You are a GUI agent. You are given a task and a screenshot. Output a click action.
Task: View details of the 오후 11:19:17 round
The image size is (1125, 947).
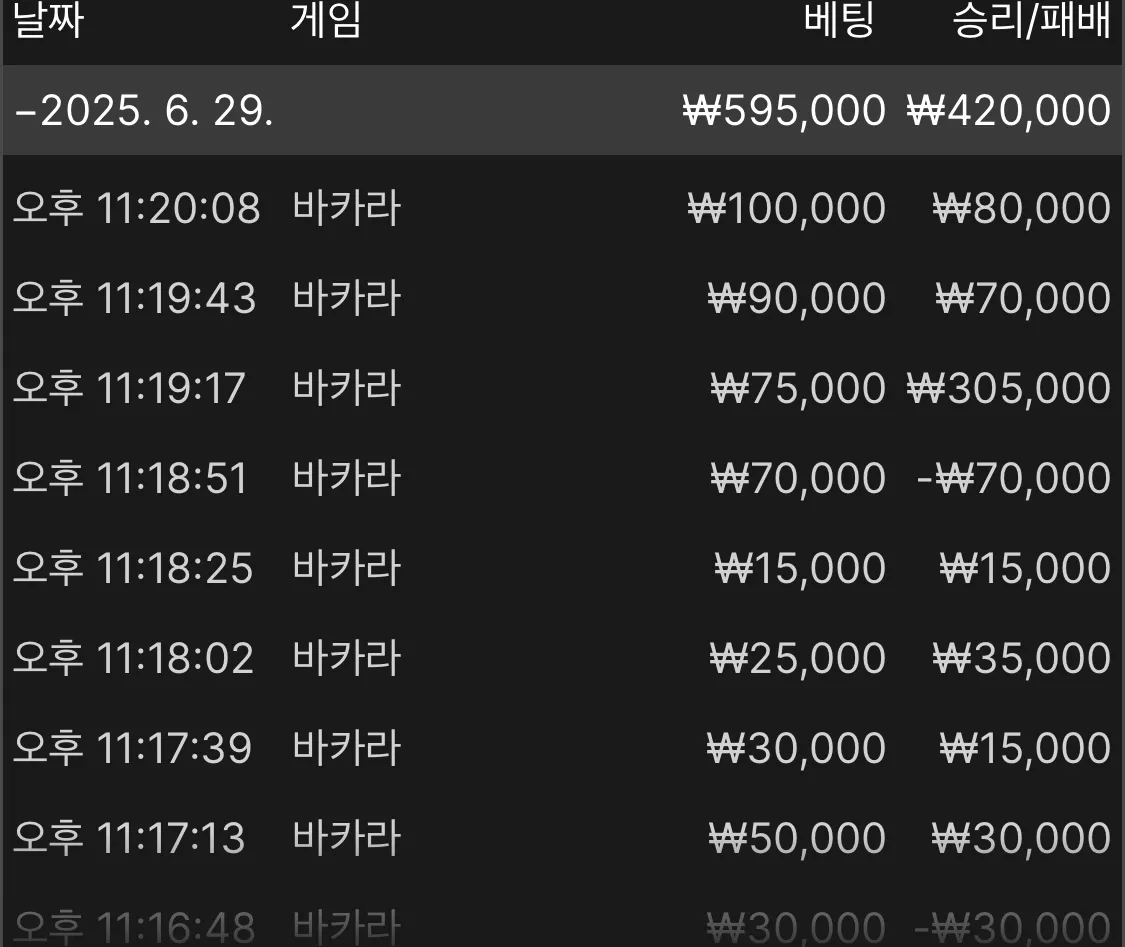pos(562,388)
